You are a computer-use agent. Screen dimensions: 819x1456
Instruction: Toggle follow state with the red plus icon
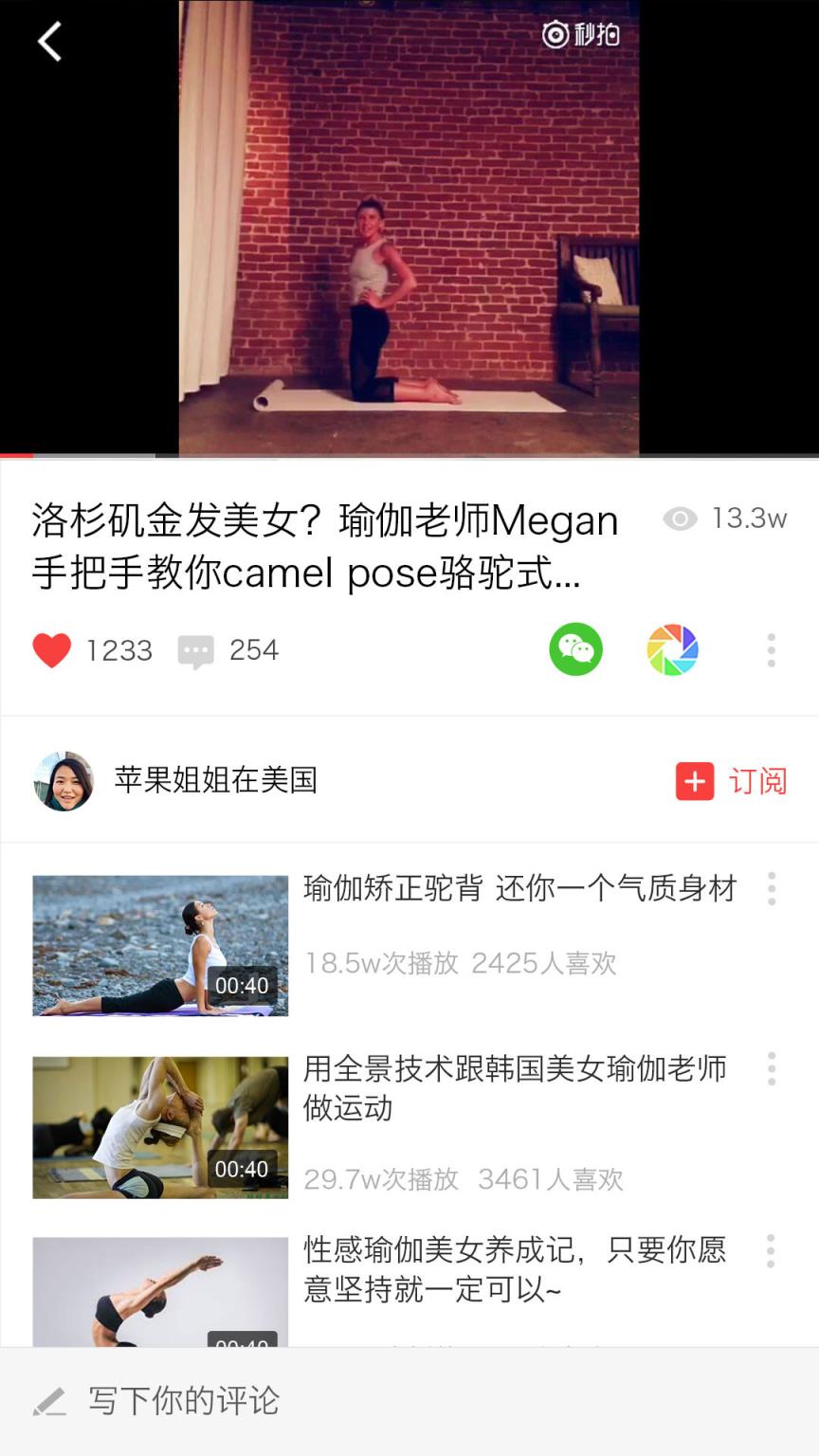(x=693, y=782)
